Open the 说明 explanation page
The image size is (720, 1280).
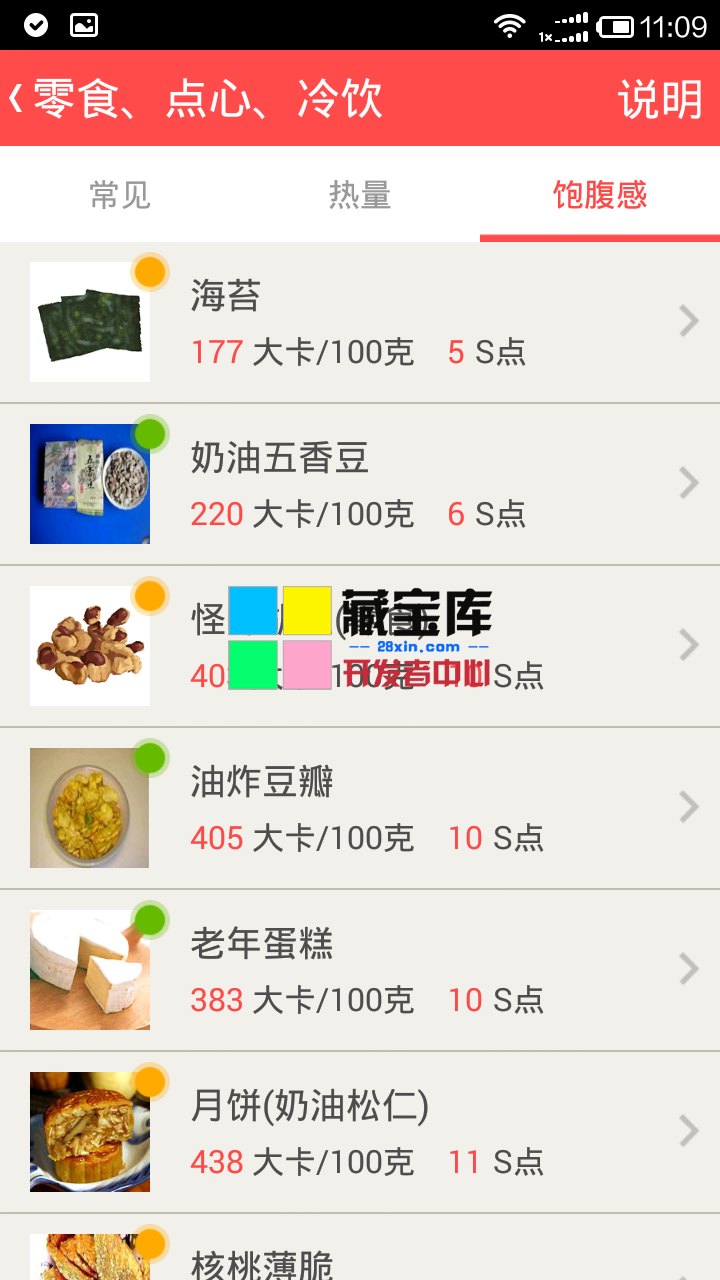point(660,99)
